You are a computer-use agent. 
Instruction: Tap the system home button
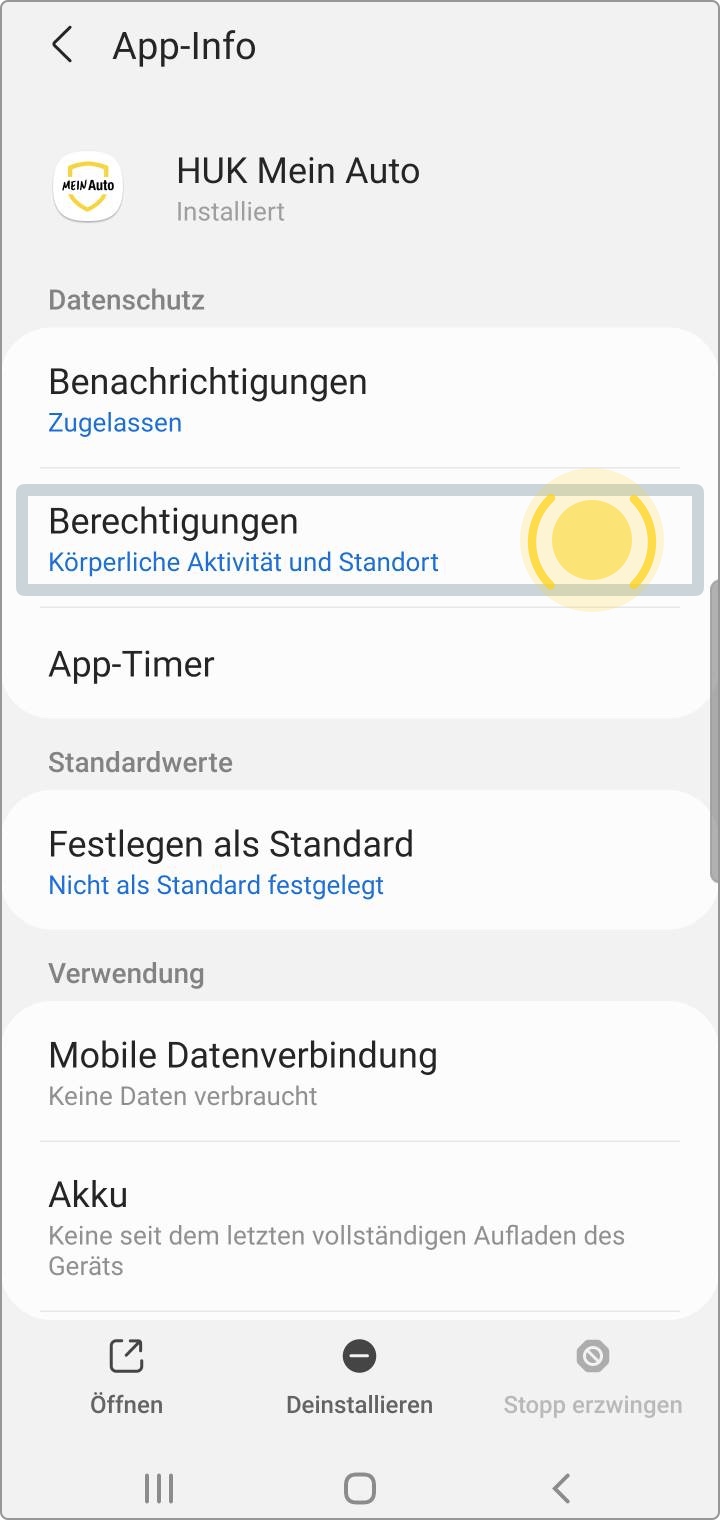[359, 1488]
